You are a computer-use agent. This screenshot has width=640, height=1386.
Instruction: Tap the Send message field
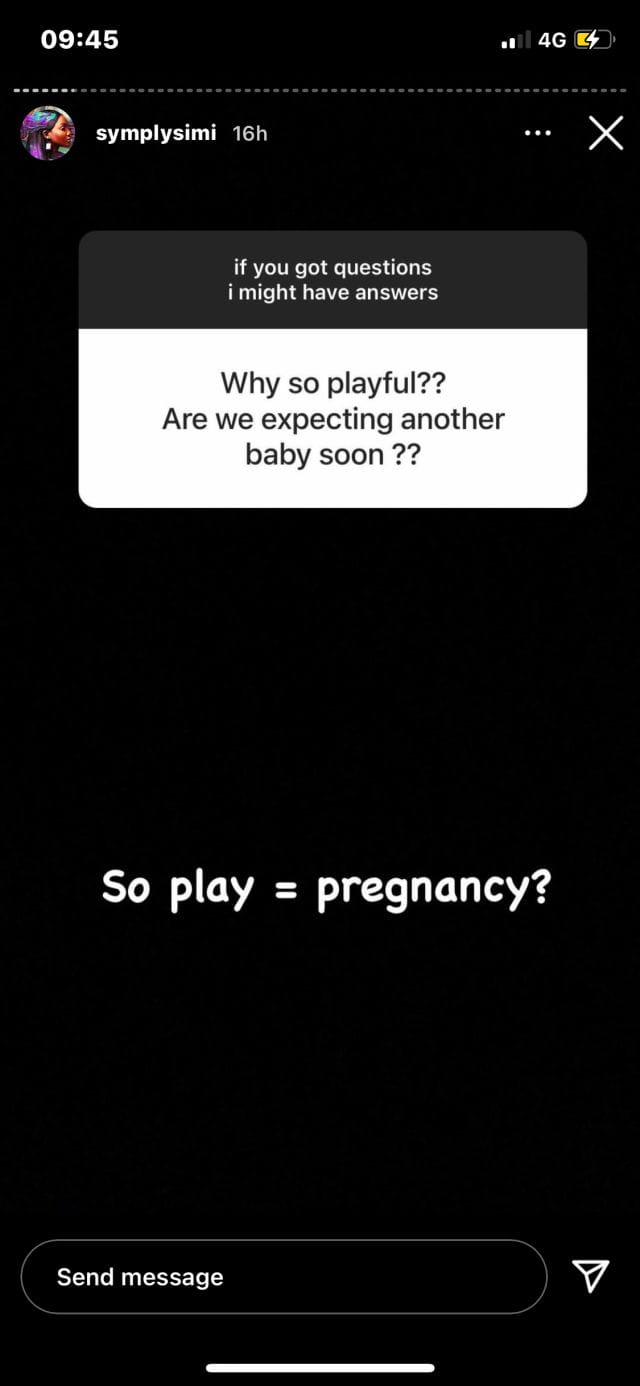click(x=283, y=1276)
